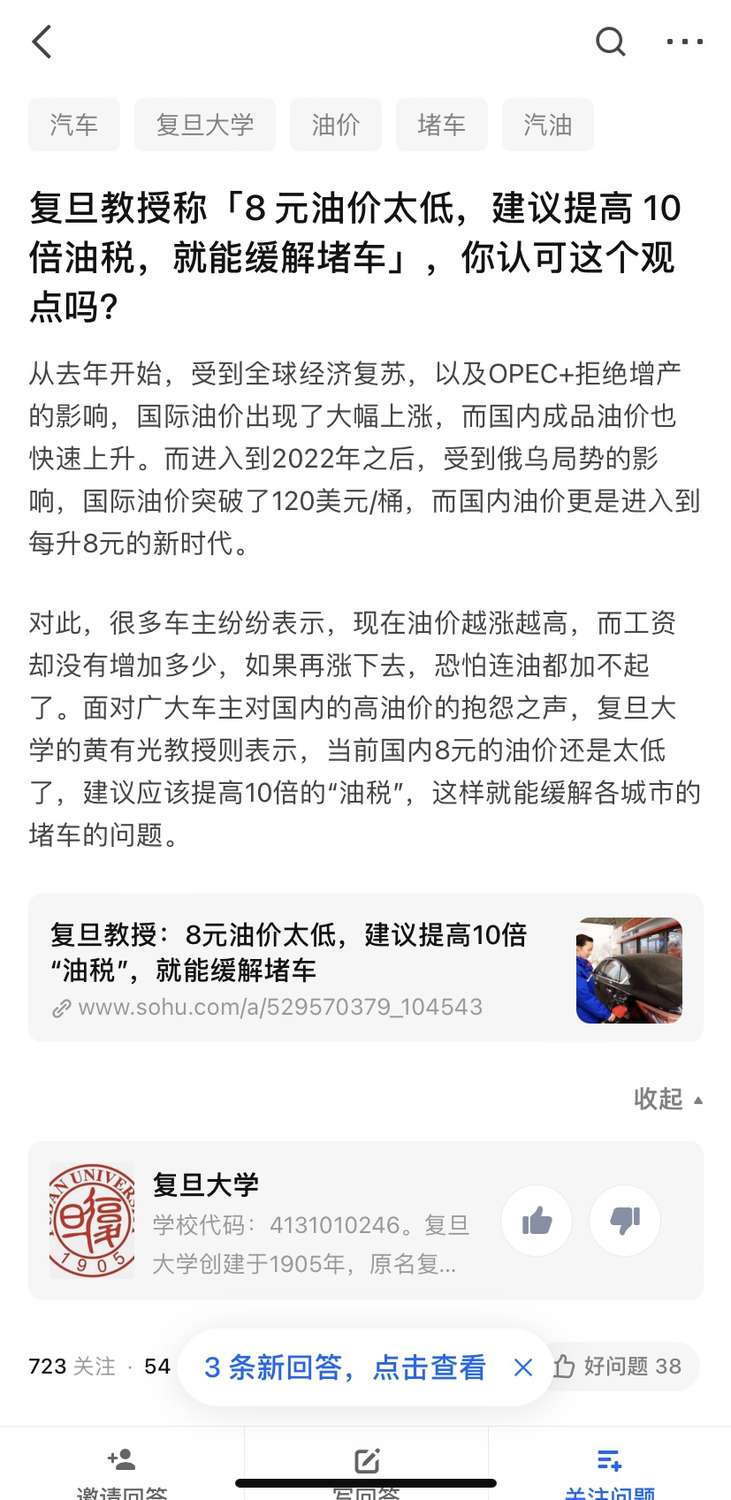View the 3 new answers banner
Image resolution: width=731 pixels, height=1500 pixels.
pyautogui.click(x=345, y=1367)
